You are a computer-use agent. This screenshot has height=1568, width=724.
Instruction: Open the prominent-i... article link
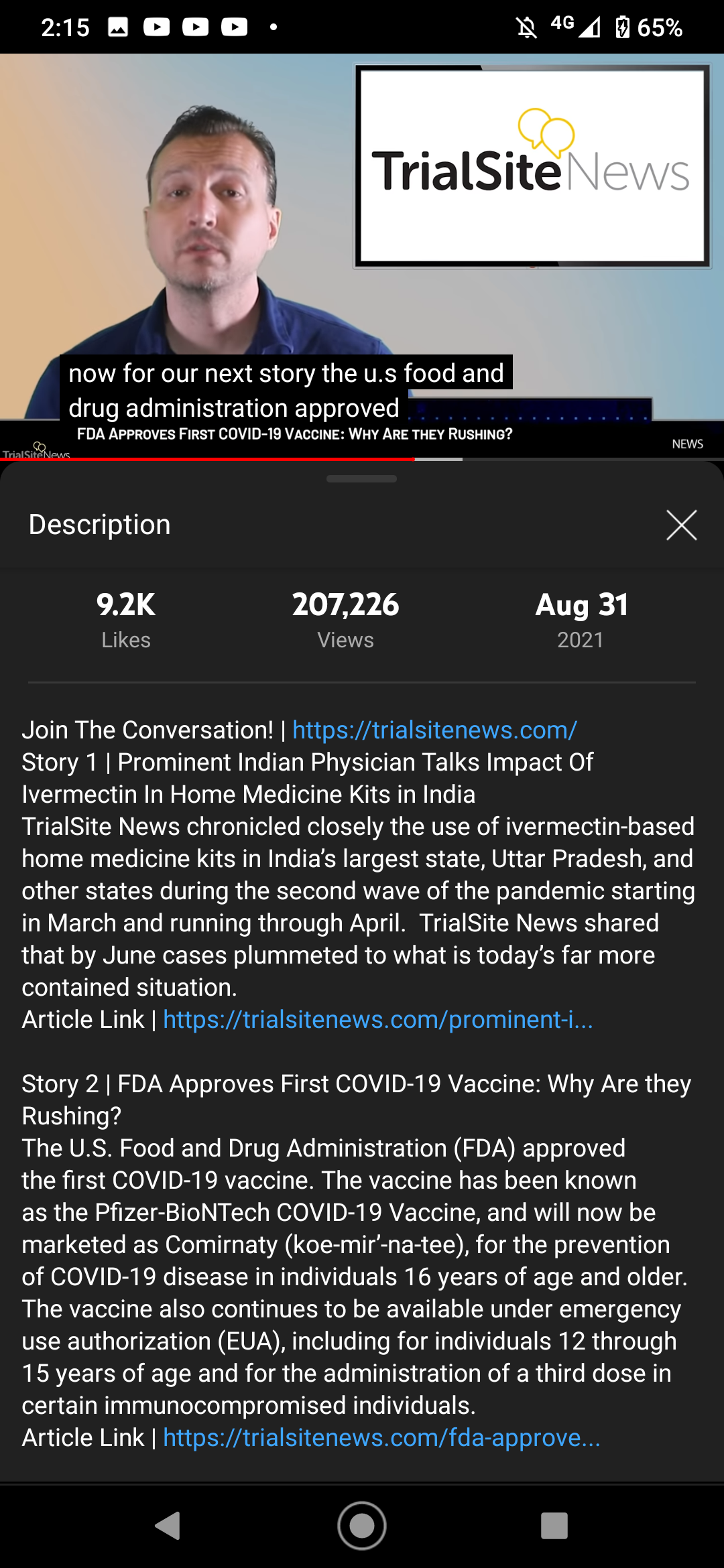[377, 1019]
